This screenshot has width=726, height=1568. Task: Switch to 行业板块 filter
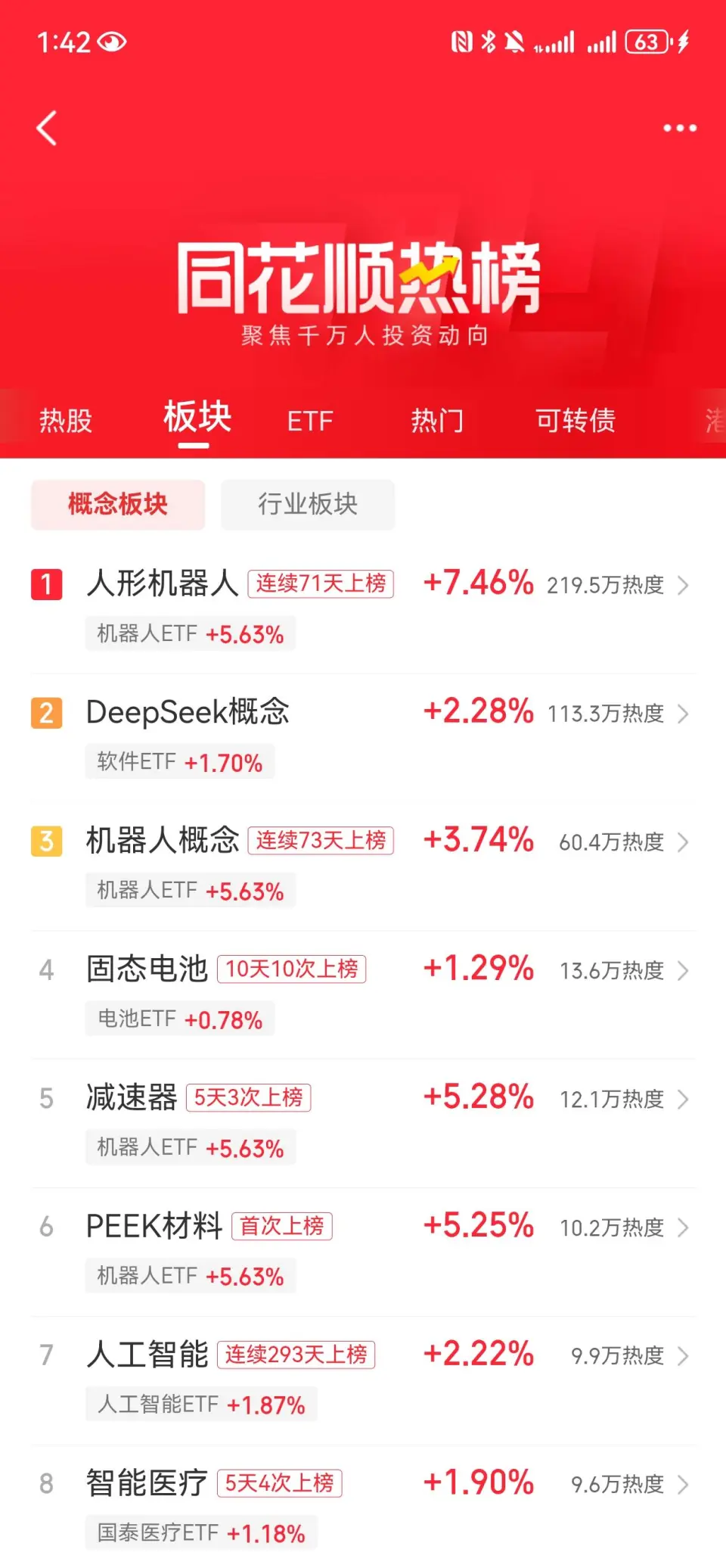tap(308, 504)
